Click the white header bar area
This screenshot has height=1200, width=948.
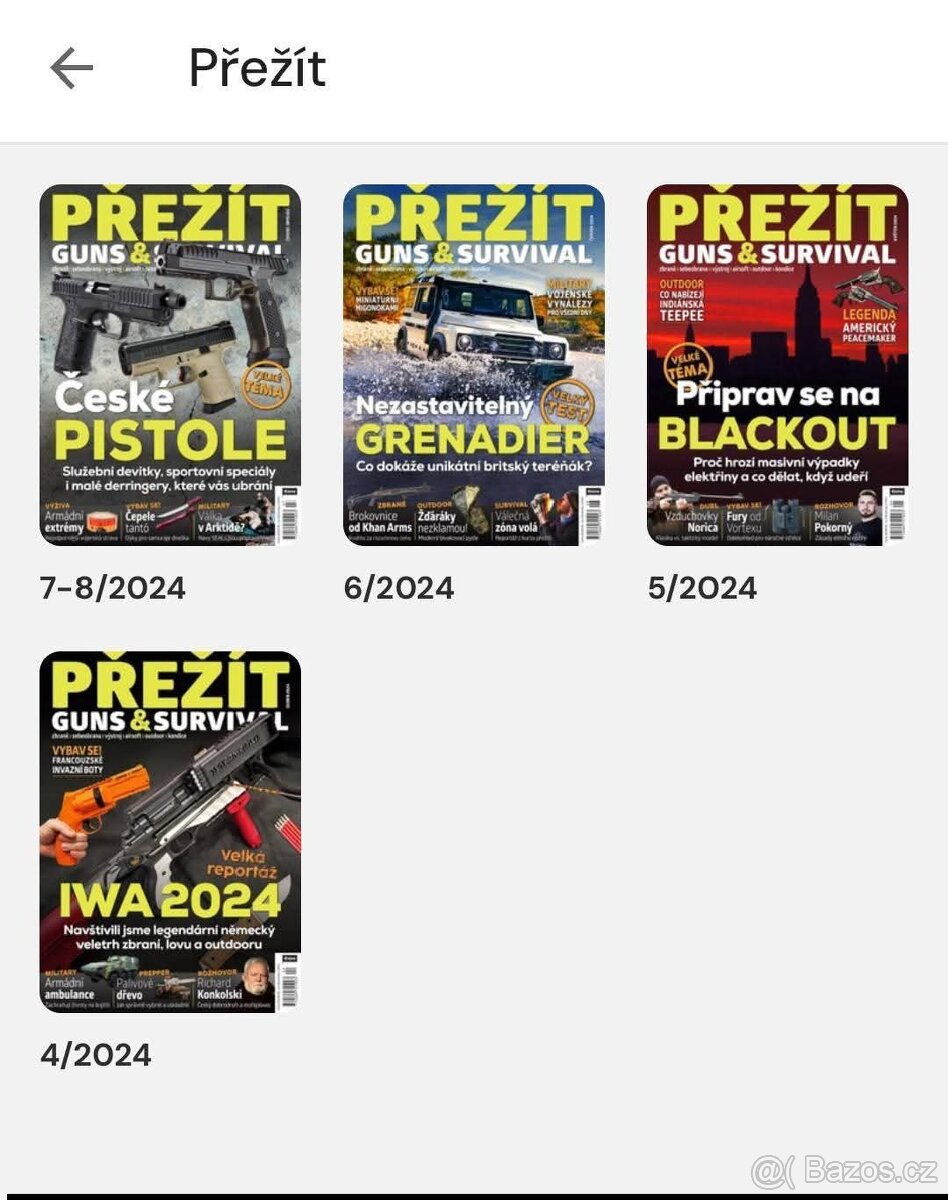(x=600, y=66)
